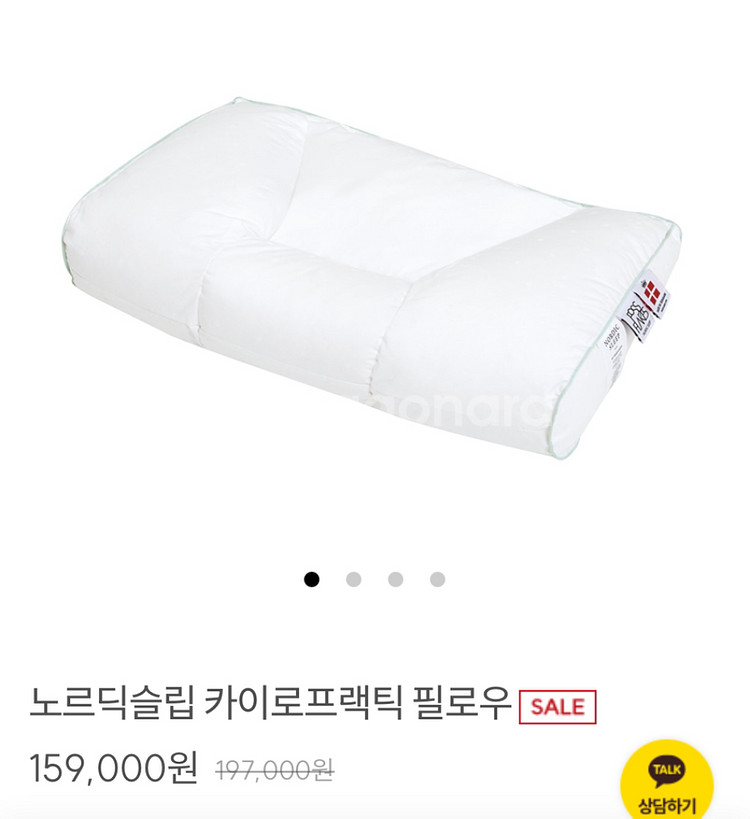Image resolution: width=750 pixels, height=819 pixels.
Task: Jump to the second product image dot
Action: pos(353,579)
